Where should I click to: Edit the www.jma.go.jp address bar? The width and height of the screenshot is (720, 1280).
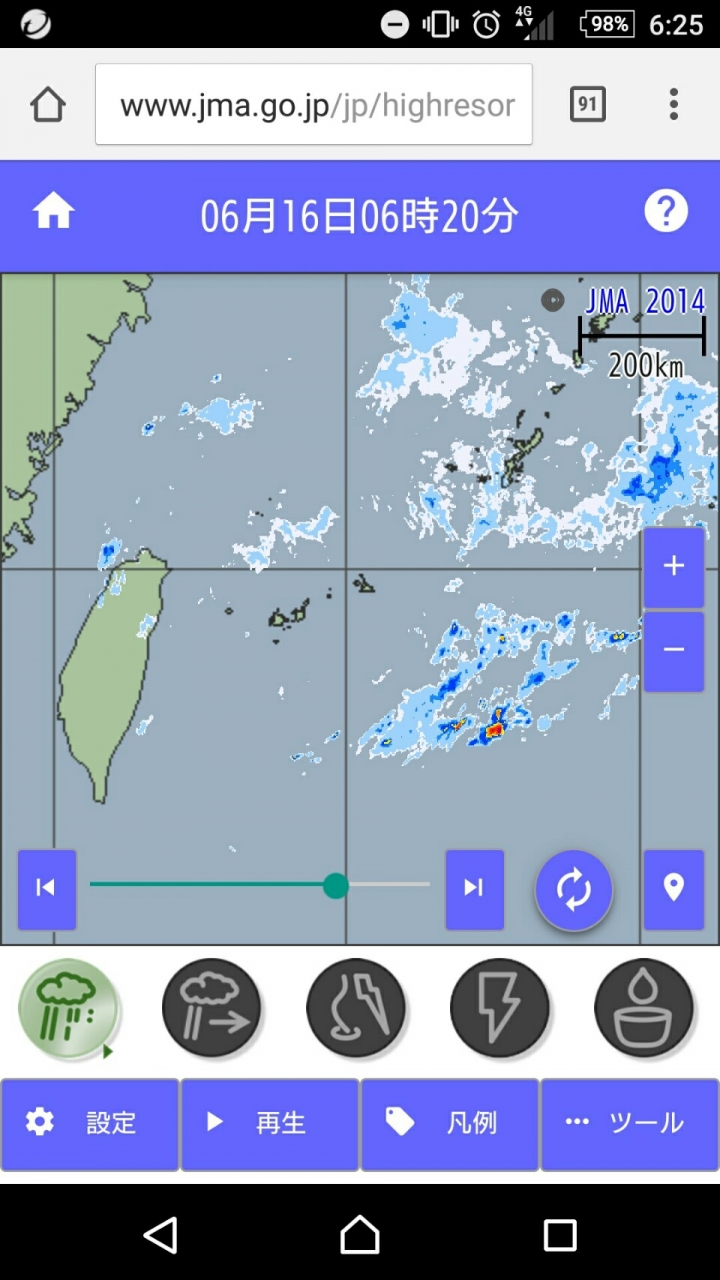click(315, 105)
